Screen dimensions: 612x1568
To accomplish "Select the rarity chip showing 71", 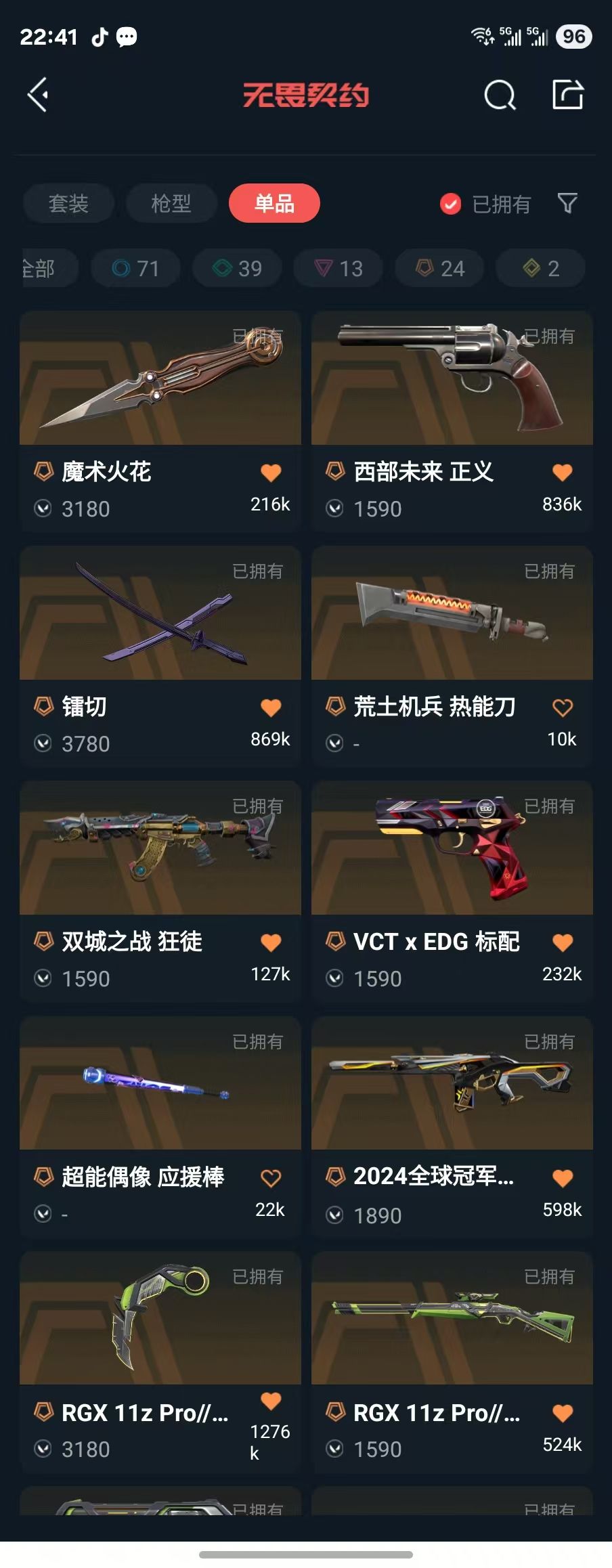I will pyautogui.click(x=136, y=268).
